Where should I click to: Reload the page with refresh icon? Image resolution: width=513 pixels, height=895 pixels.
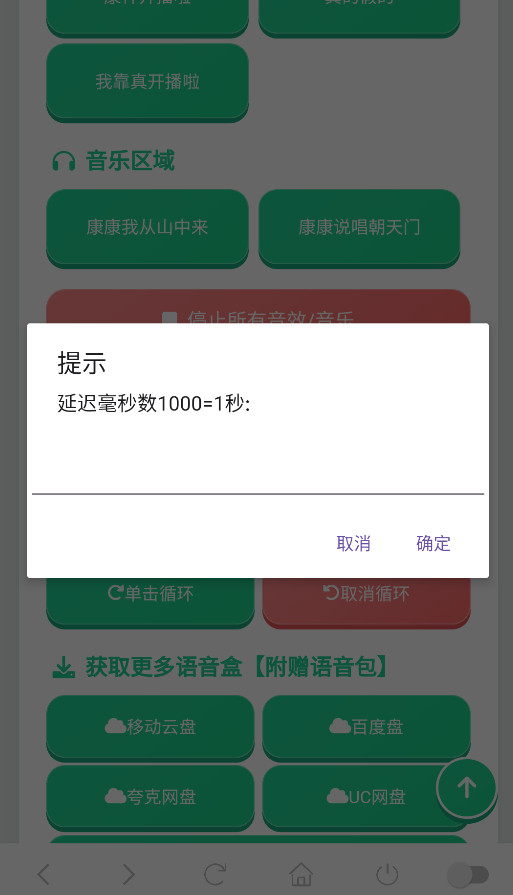point(215,874)
